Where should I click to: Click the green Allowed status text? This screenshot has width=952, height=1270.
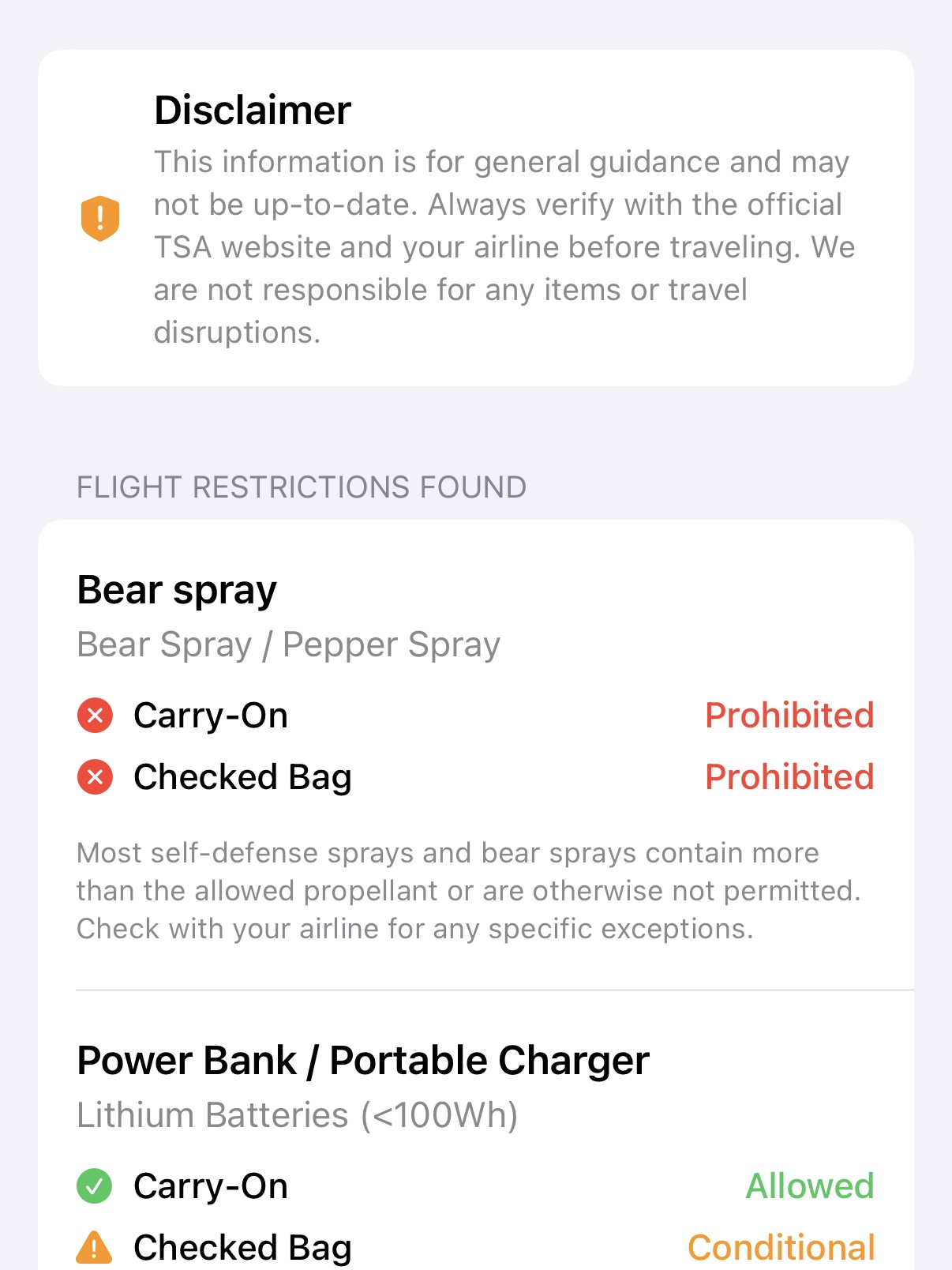[810, 1186]
